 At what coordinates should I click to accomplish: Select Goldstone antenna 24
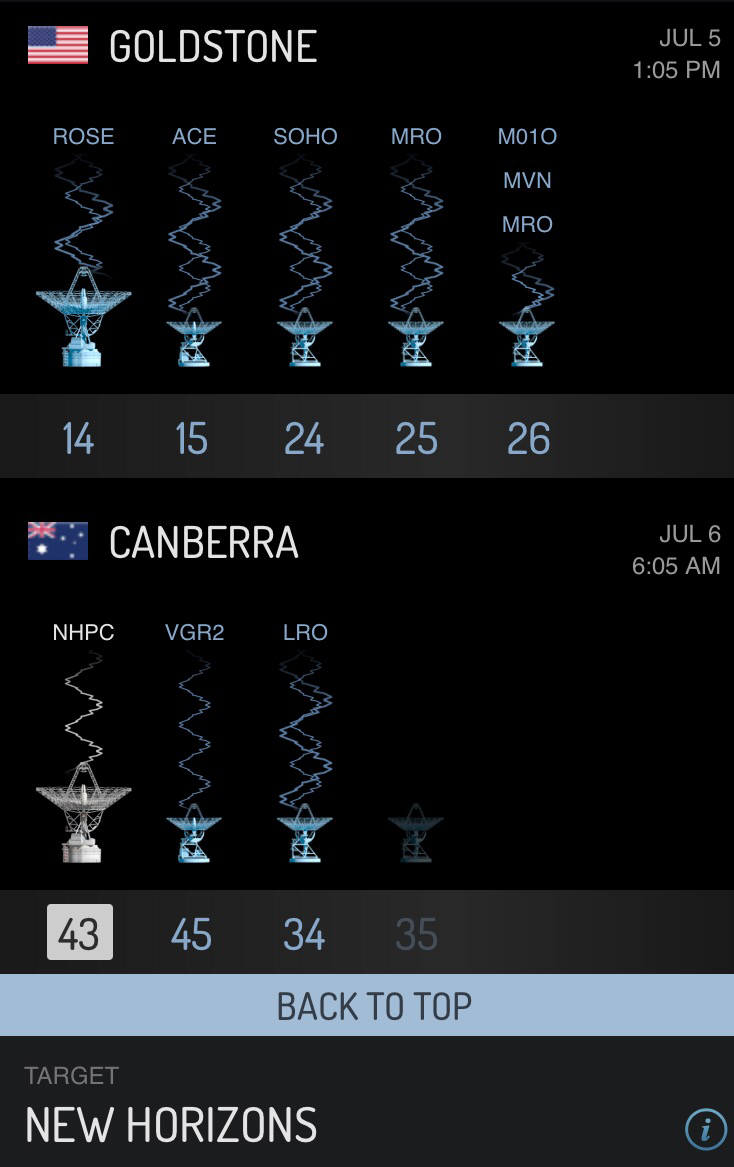tap(304, 438)
